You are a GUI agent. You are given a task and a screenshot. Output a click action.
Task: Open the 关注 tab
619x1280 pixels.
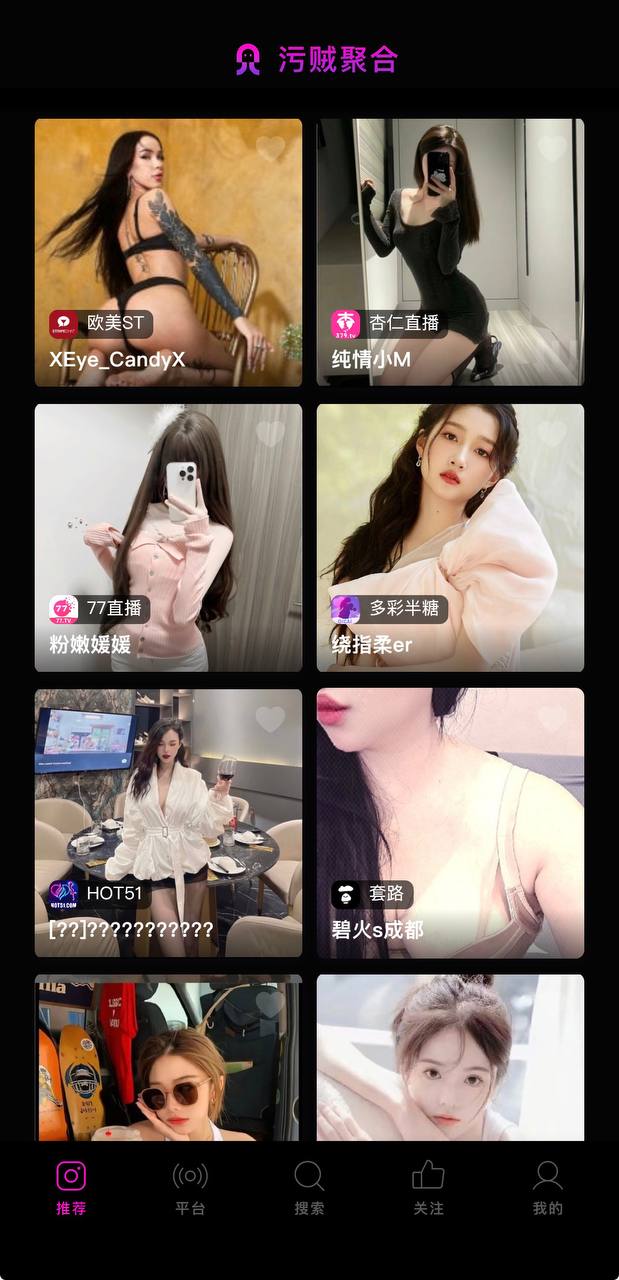428,1187
